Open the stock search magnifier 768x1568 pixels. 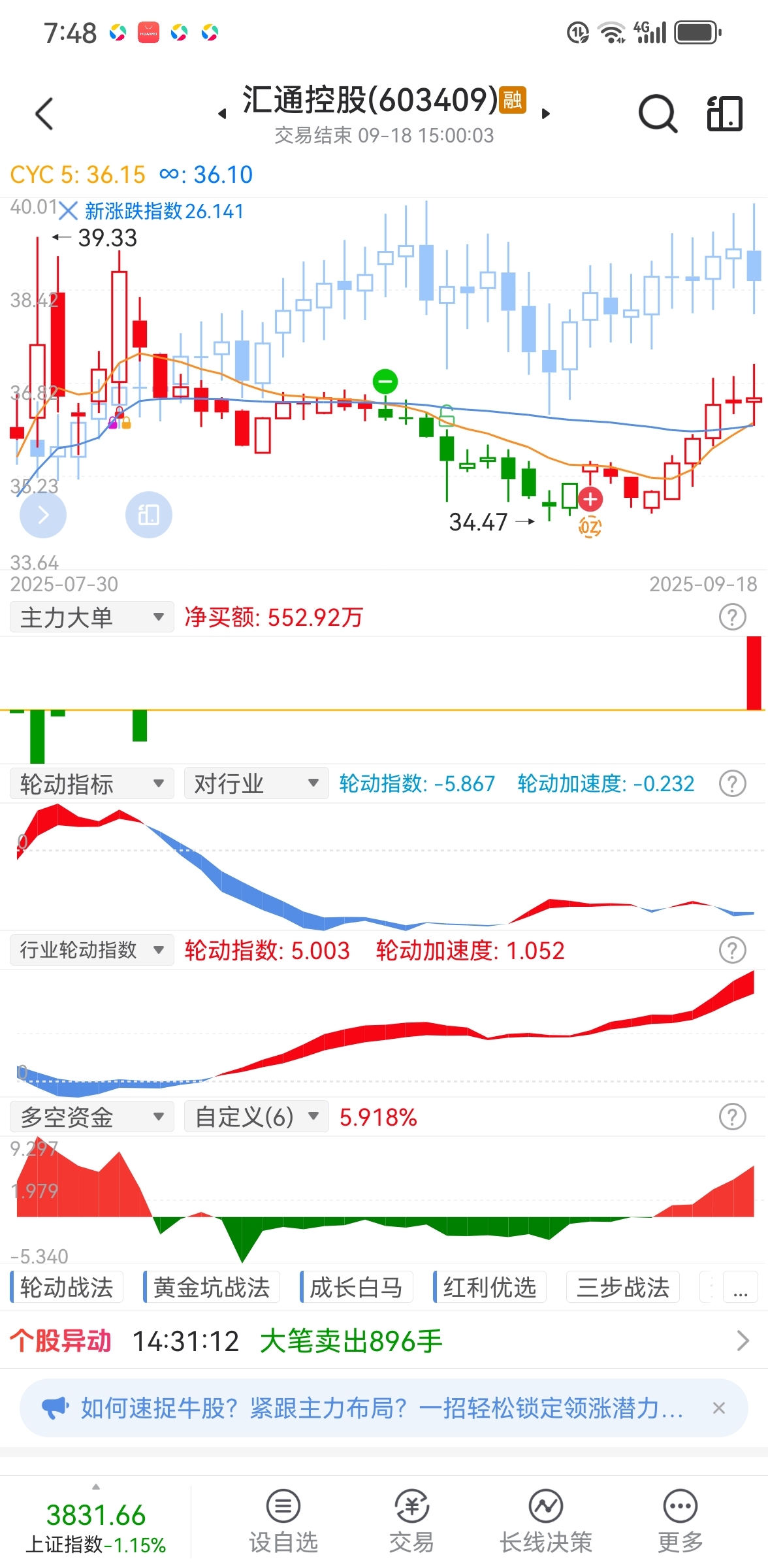pyautogui.click(x=658, y=114)
